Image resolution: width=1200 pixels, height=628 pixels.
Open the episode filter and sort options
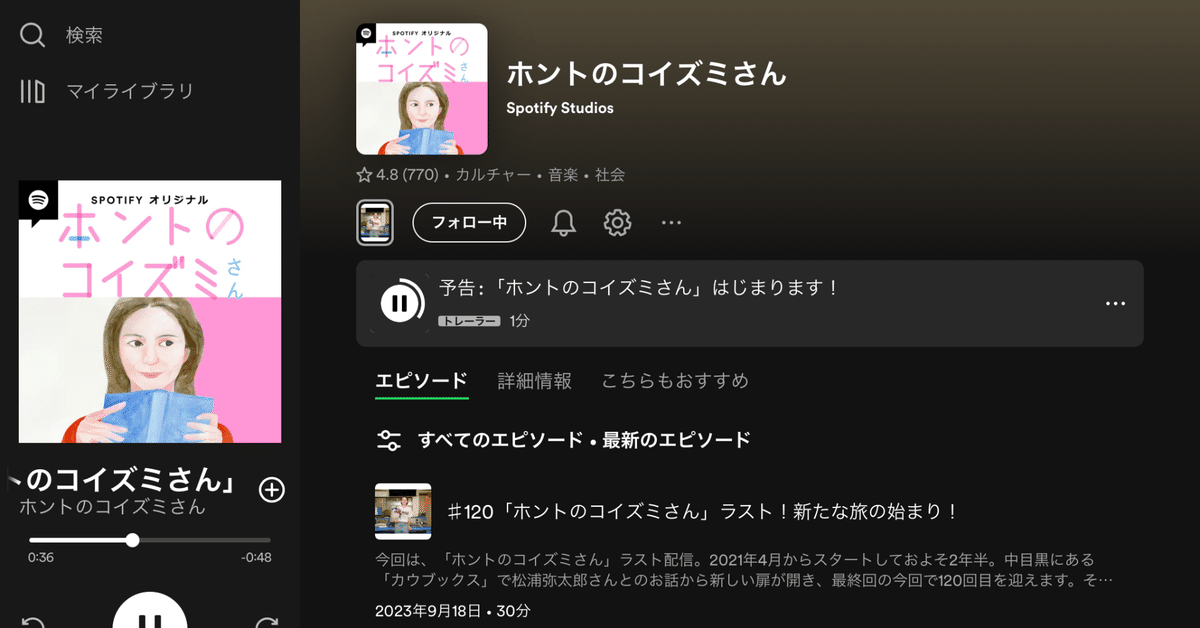click(x=388, y=440)
